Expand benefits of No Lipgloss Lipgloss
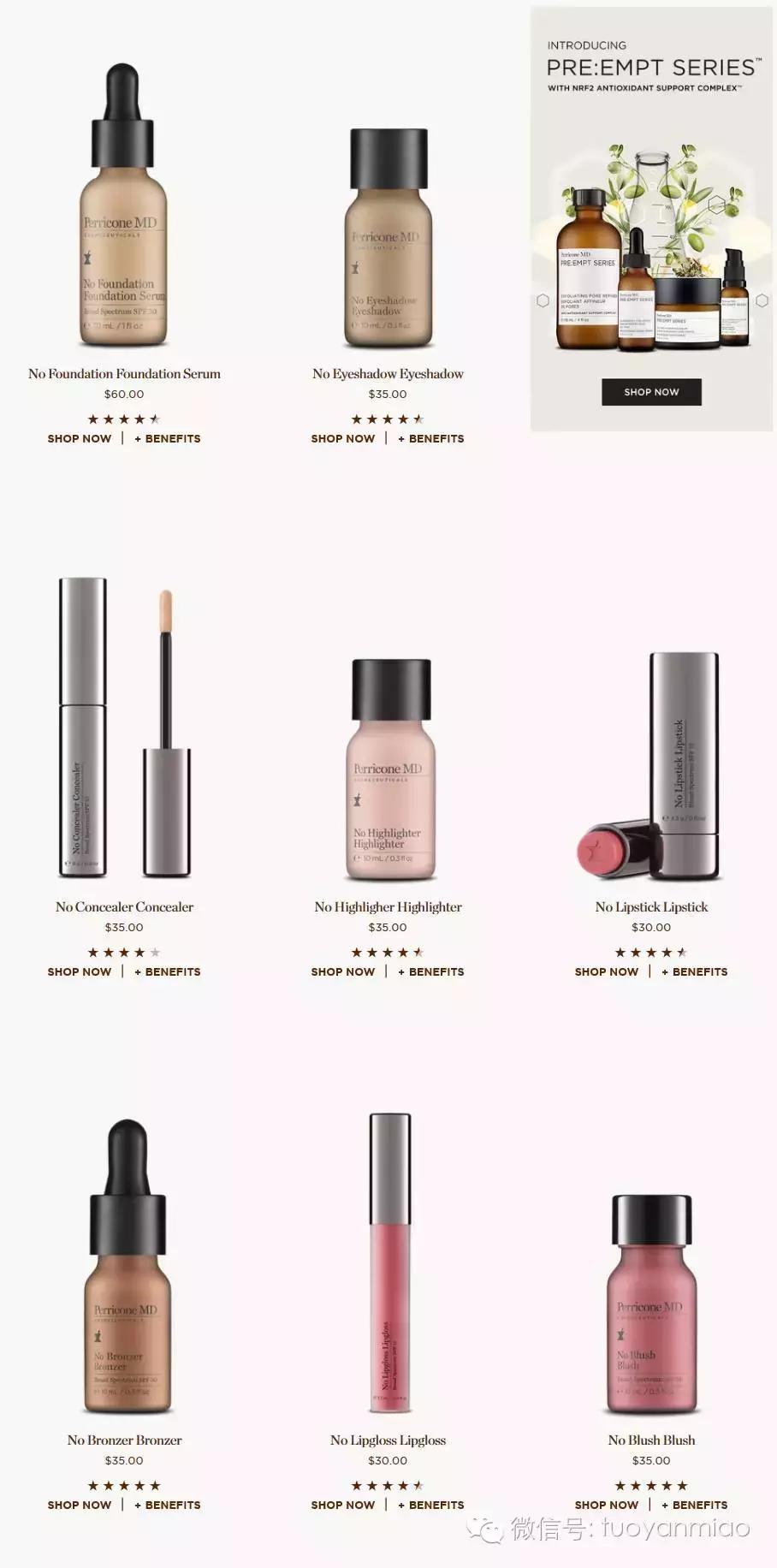The height and width of the screenshot is (1568, 777). [431, 1505]
